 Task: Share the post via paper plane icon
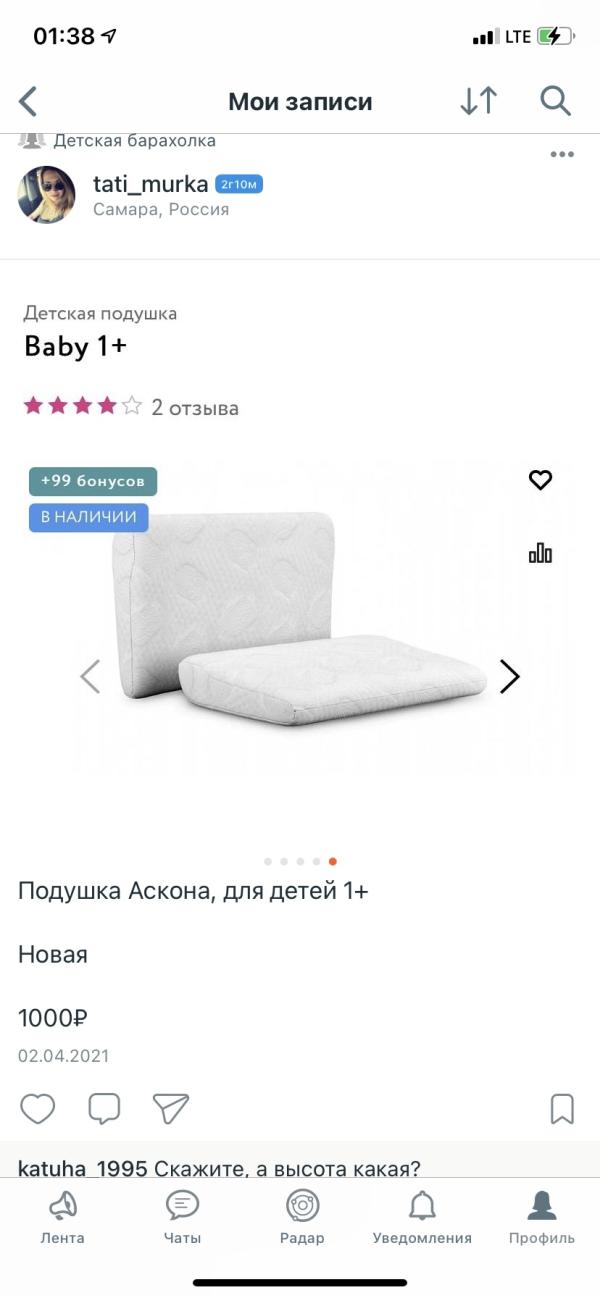click(171, 1108)
